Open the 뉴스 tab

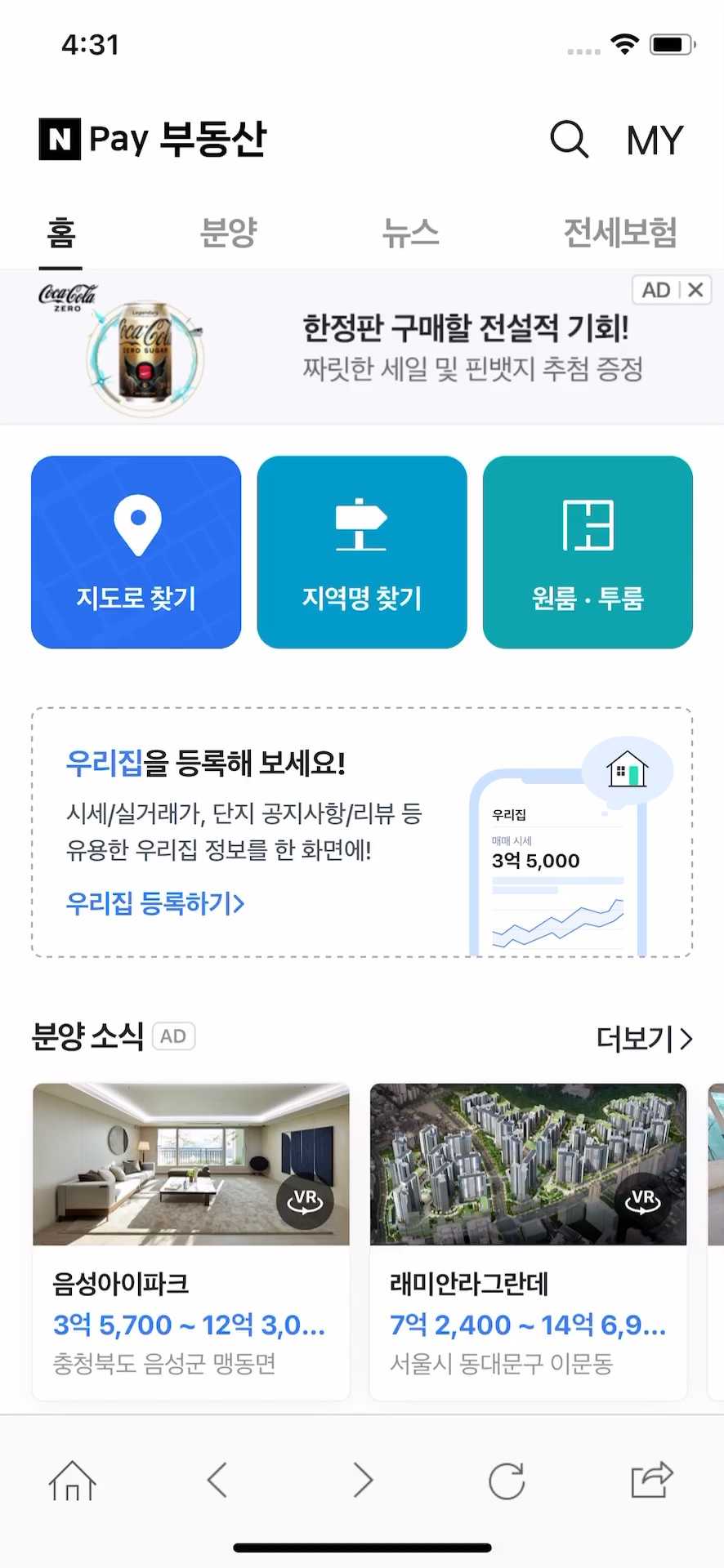[411, 232]
